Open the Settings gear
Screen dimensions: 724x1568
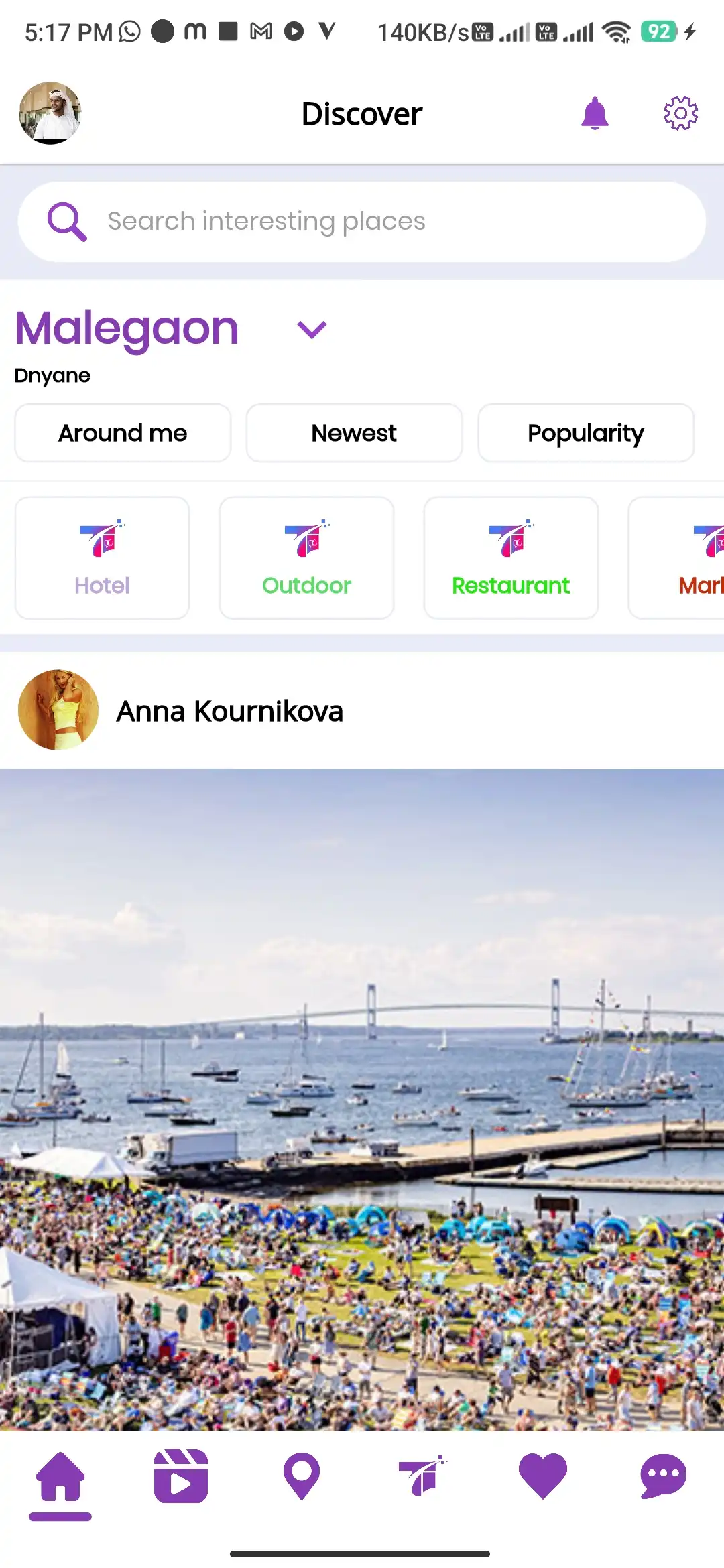[x=680, y=113]
